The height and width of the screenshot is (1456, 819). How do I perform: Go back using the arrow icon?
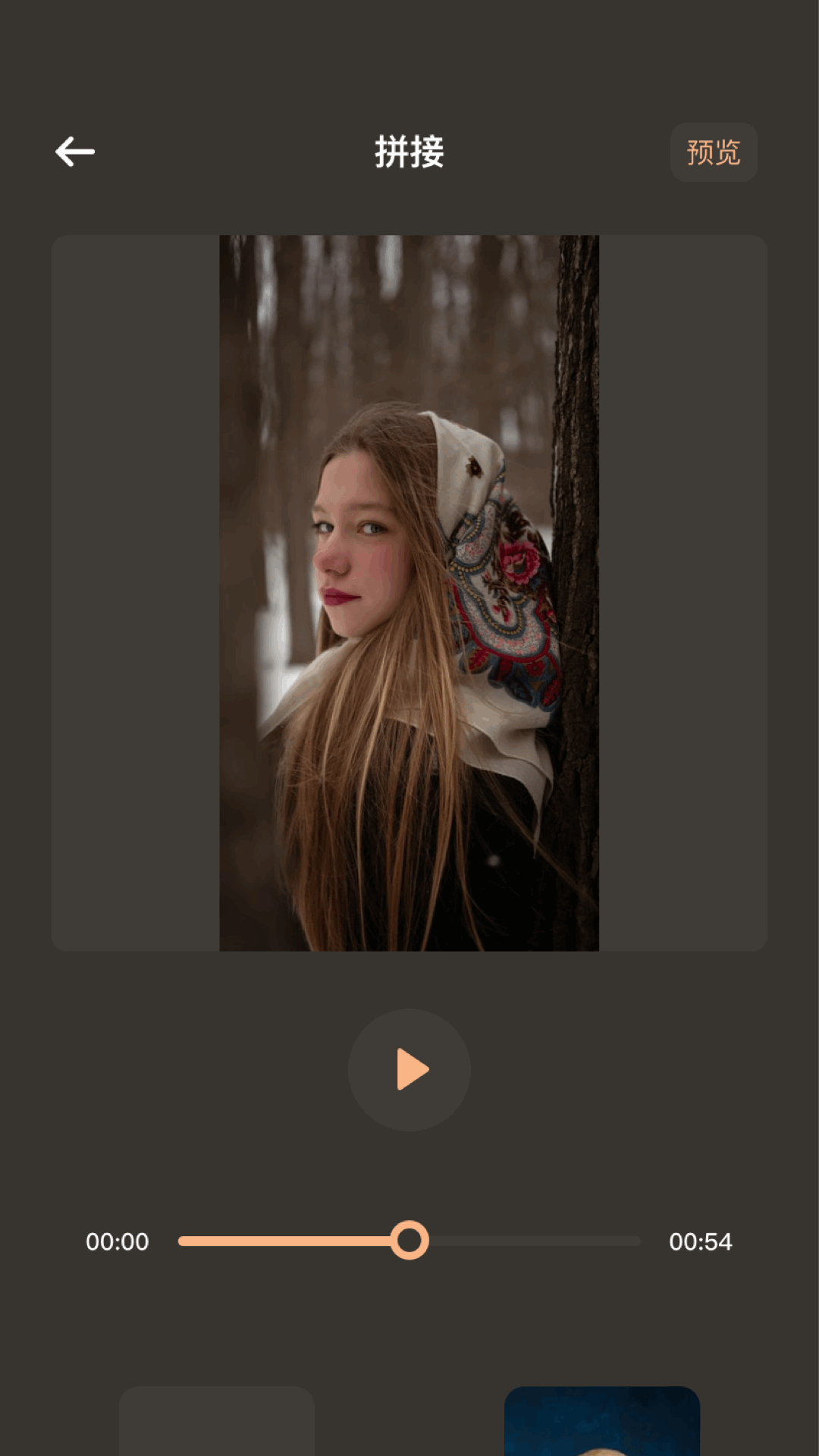click(75, 152)
